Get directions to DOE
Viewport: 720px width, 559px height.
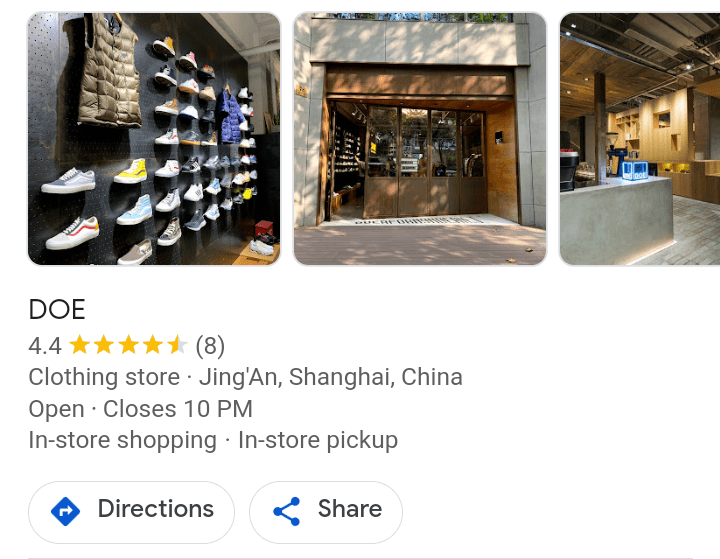(x=131, y=511)
